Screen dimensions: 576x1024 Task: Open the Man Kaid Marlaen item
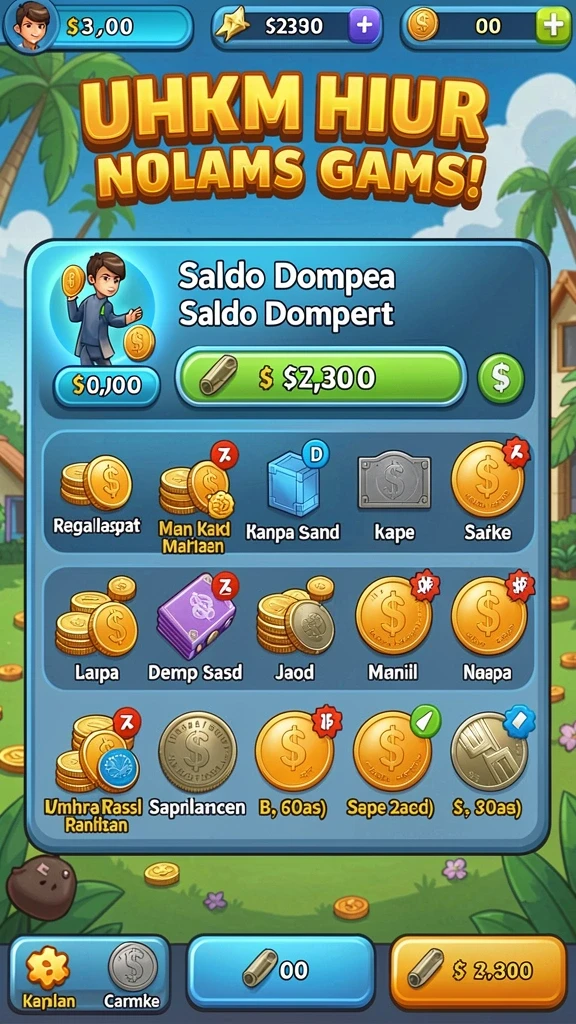193,498
